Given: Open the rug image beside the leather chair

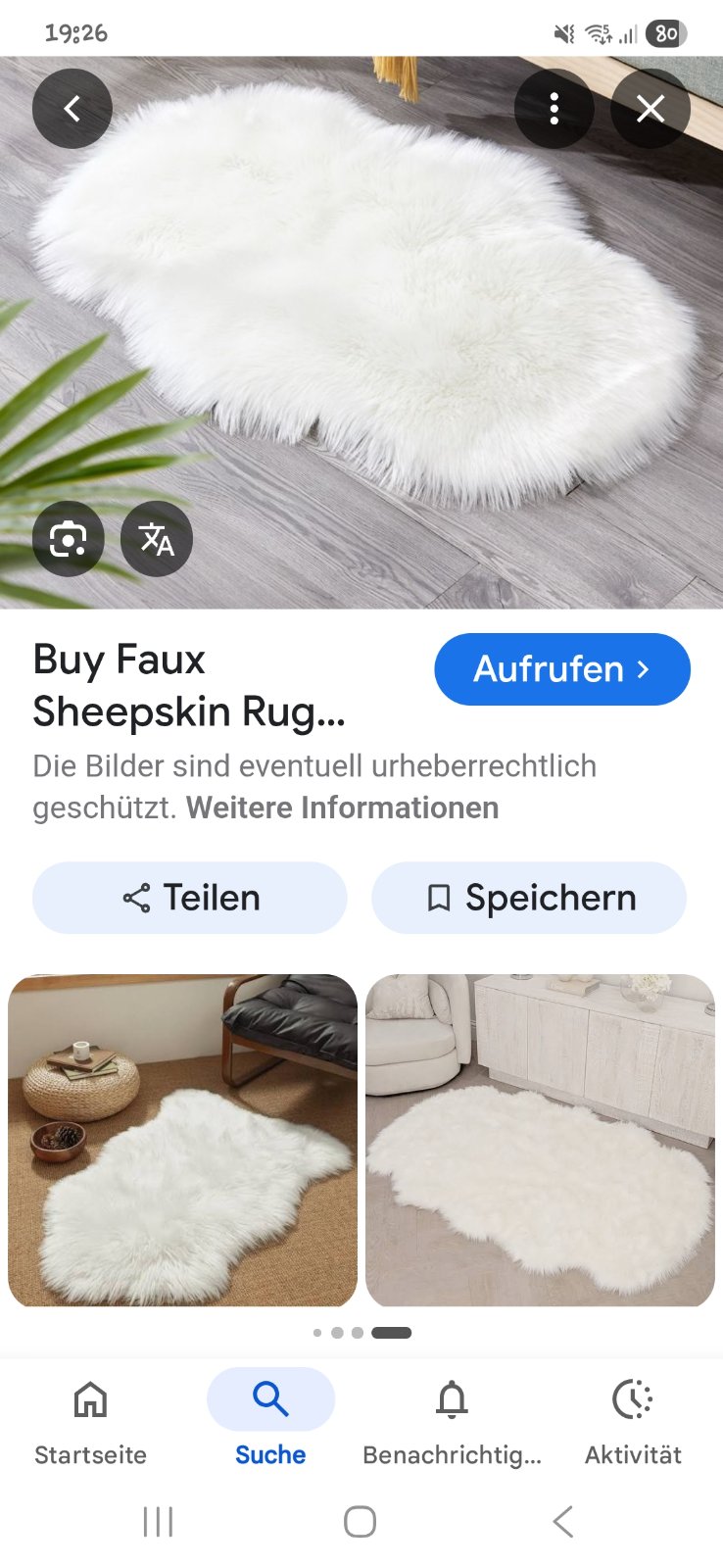Looking at the screenshot, I should click(183, 1140).
